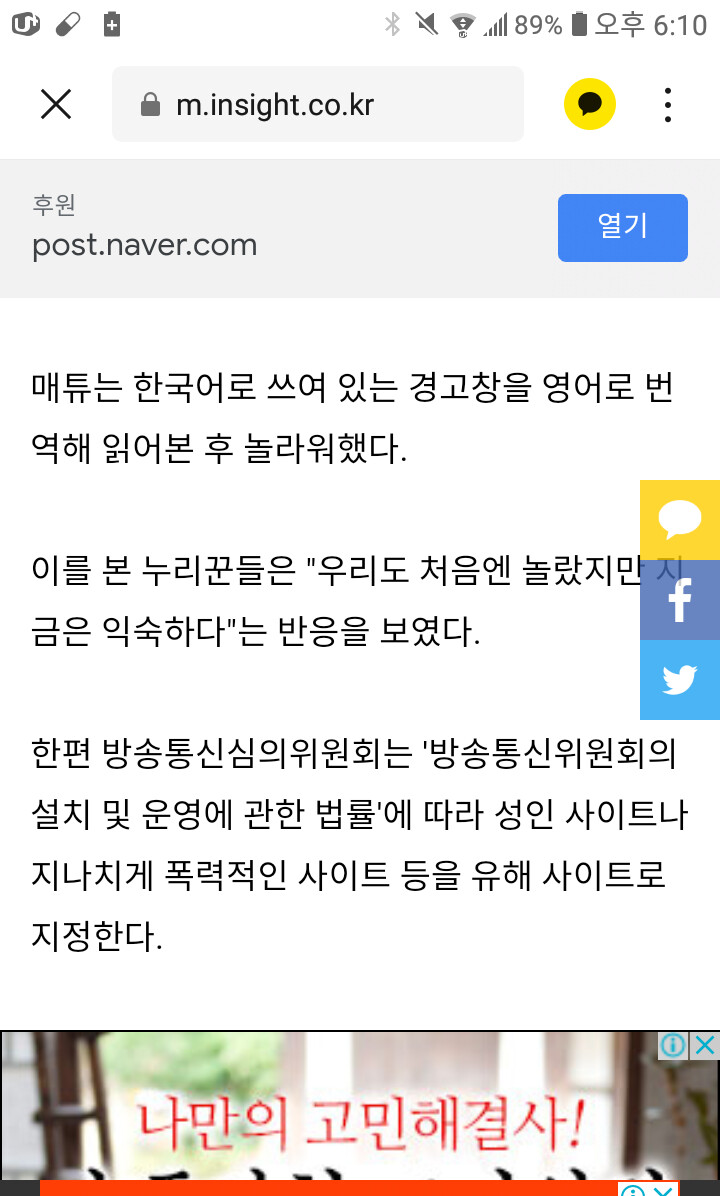Dismiss the ad with the X icon
Image resolution: width=720 pixels, height=1196 pixels.
pos(705,1046)
